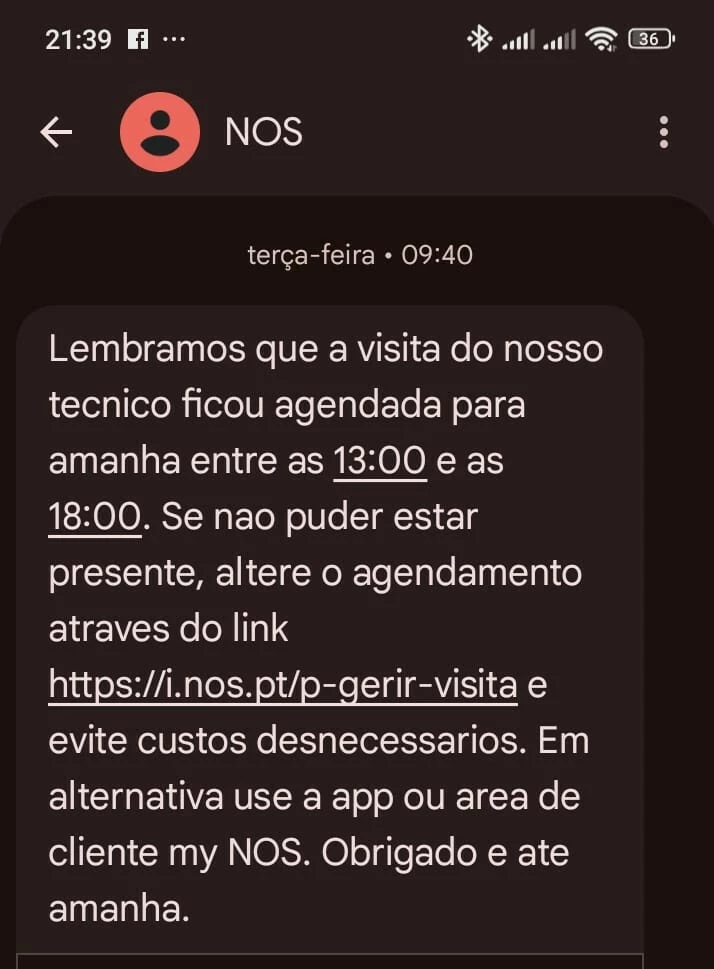
Task: Open the overflow menu for NOS conversation
Action: tap(664, 133)
